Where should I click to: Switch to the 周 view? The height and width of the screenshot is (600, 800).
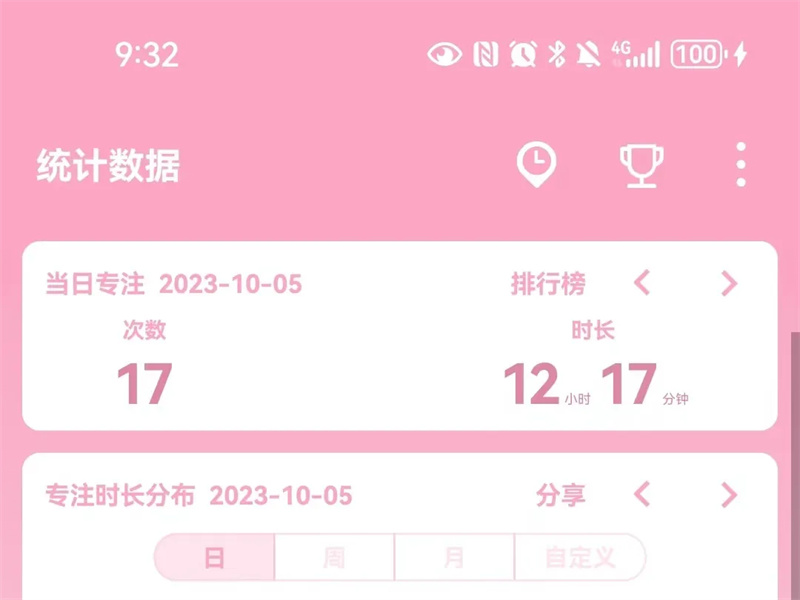[x=334, y=557]
